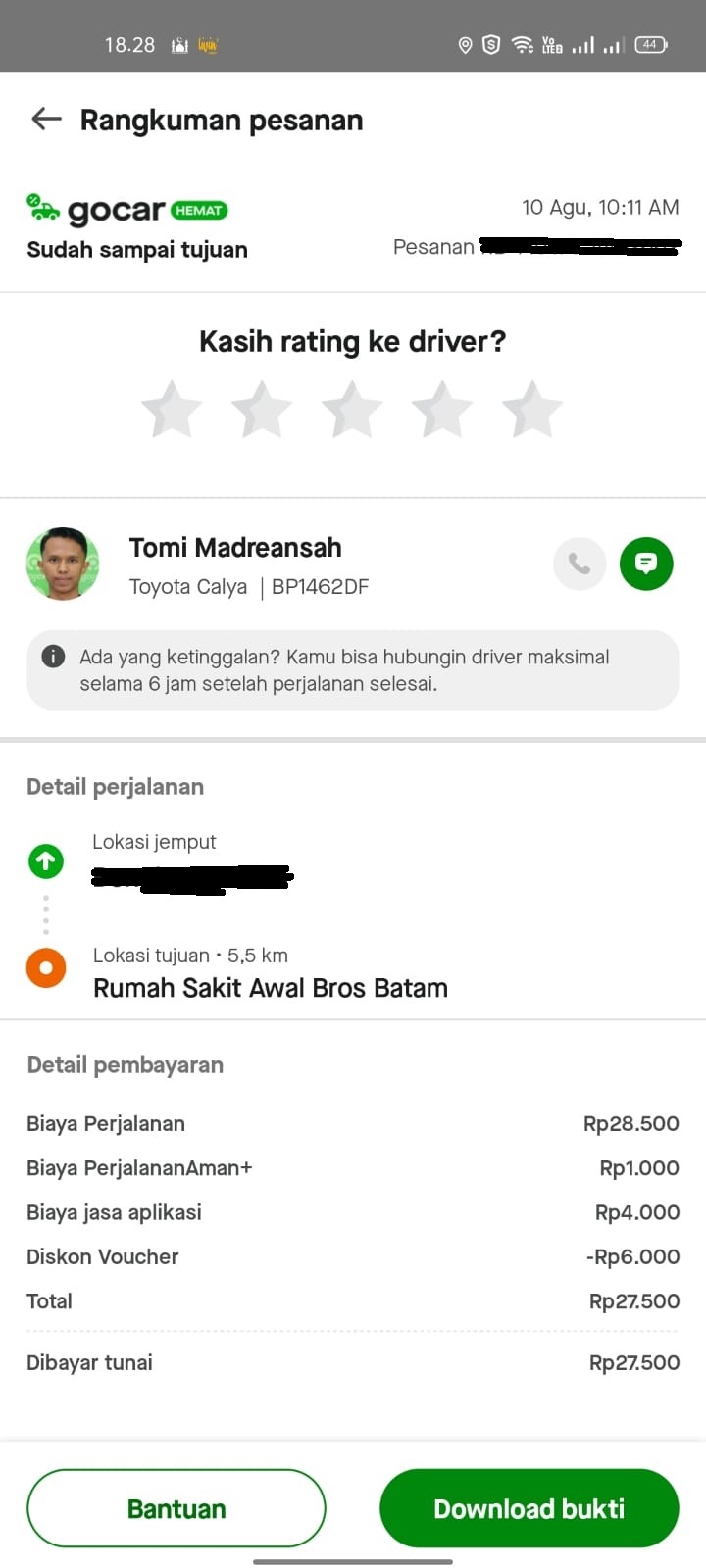The height and width of the screenshot is (1568, 706).
Task: Give the driver five stars
Action: (532, 409)
